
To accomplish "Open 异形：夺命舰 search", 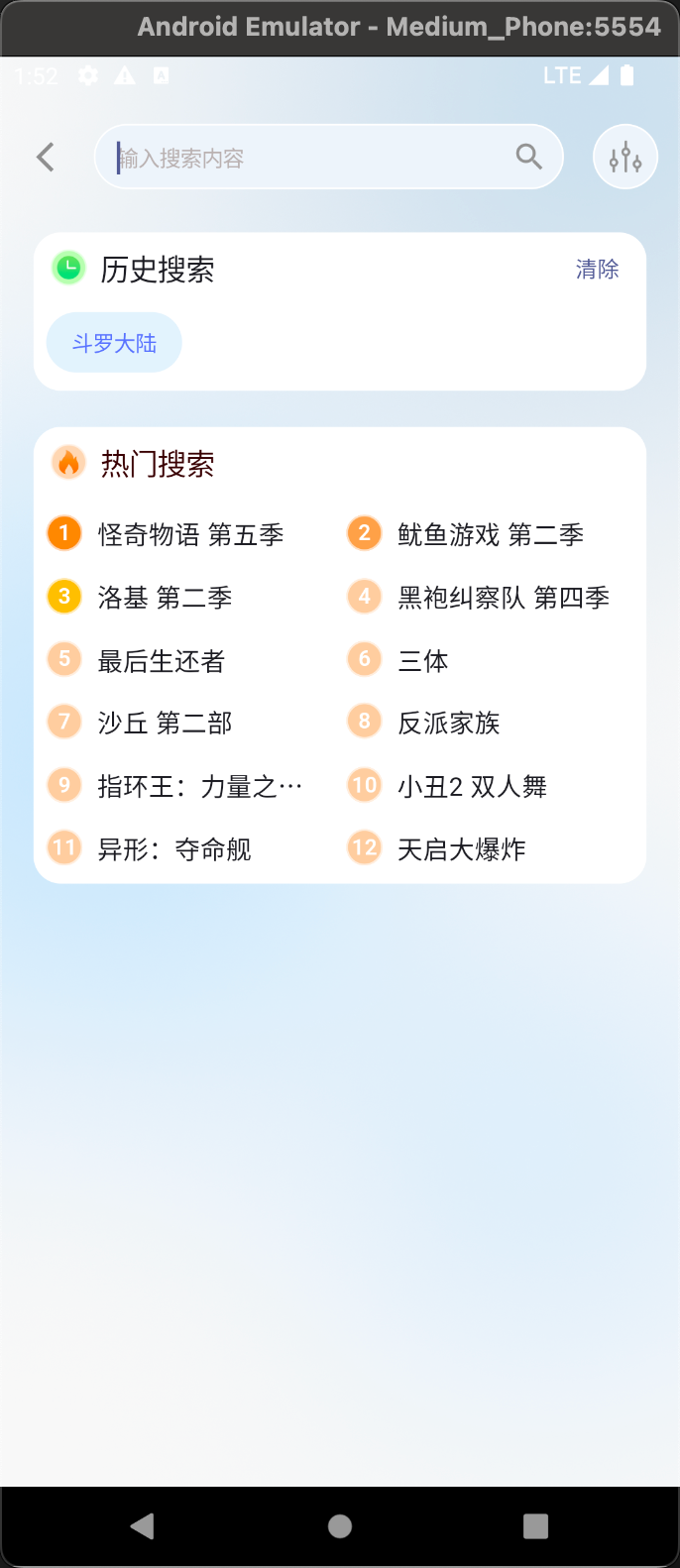I will tap(173, 849).
